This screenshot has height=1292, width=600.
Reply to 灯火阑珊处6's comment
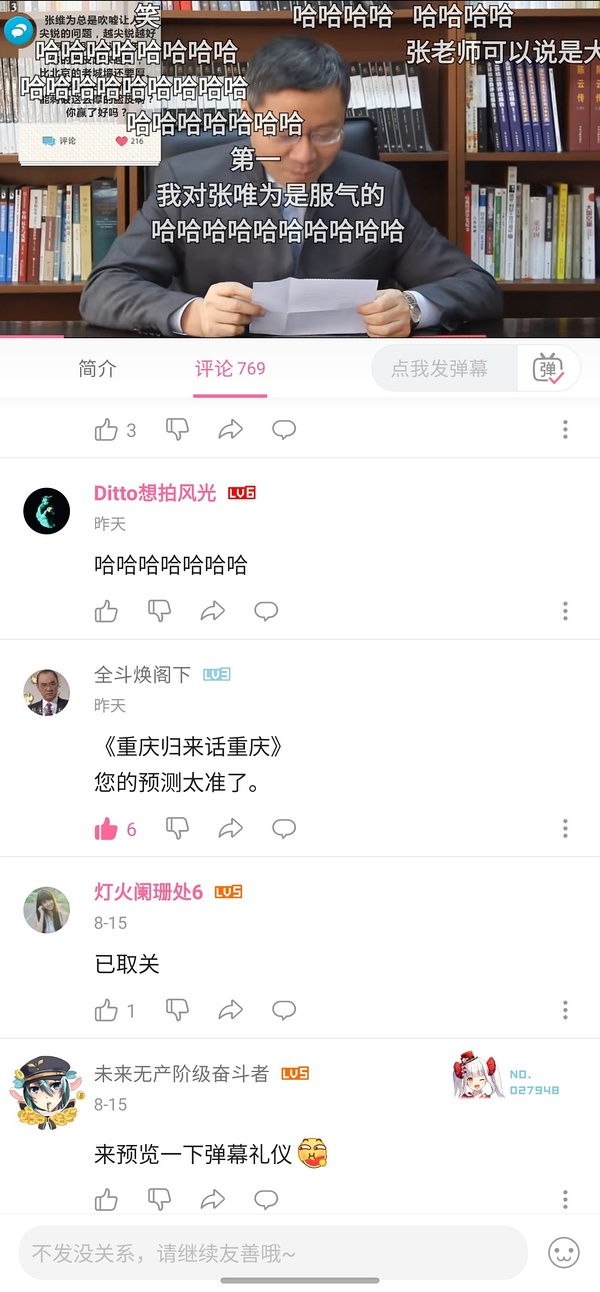point(284,1011)
